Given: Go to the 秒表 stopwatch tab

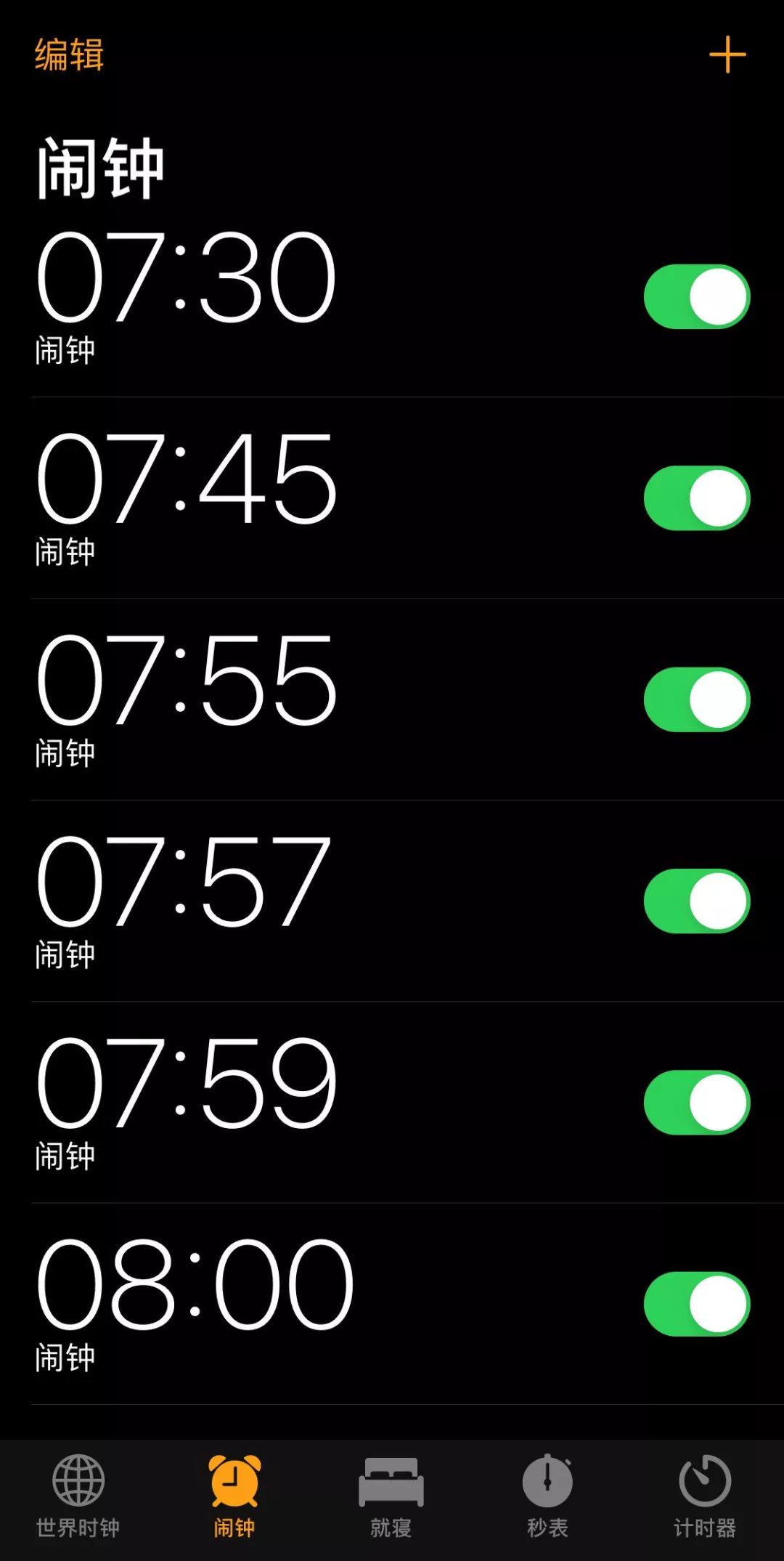Looking at the screenshot, I should (x=547, y=1496).
